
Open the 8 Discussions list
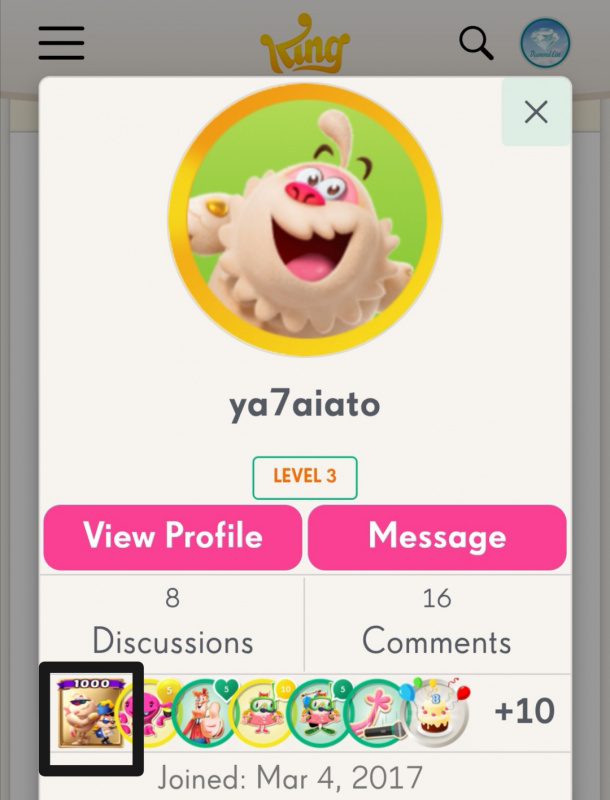(x=172, y=621)
